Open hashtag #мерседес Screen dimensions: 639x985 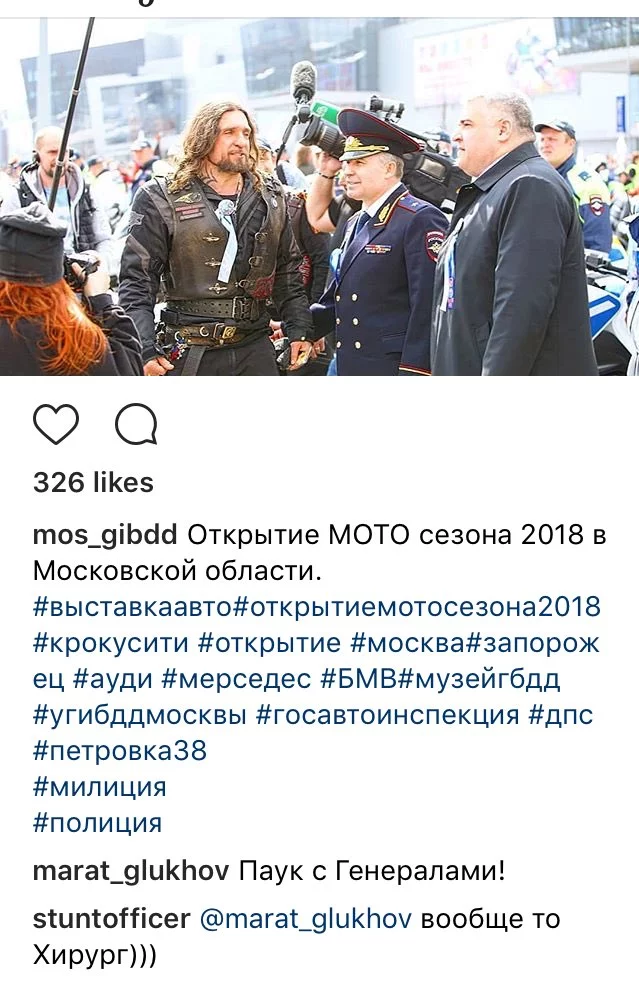point(235,679)
